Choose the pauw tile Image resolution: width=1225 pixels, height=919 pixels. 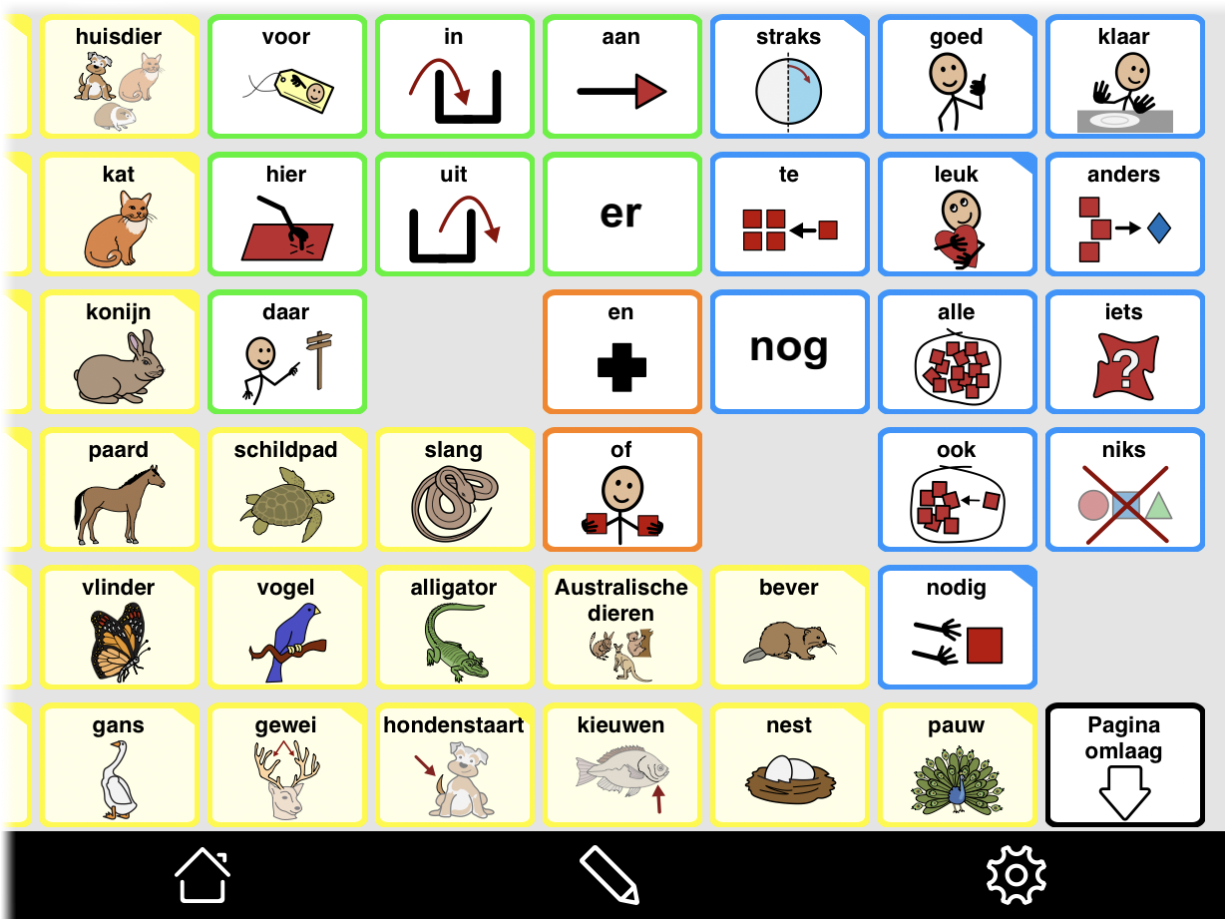(956, 765)
